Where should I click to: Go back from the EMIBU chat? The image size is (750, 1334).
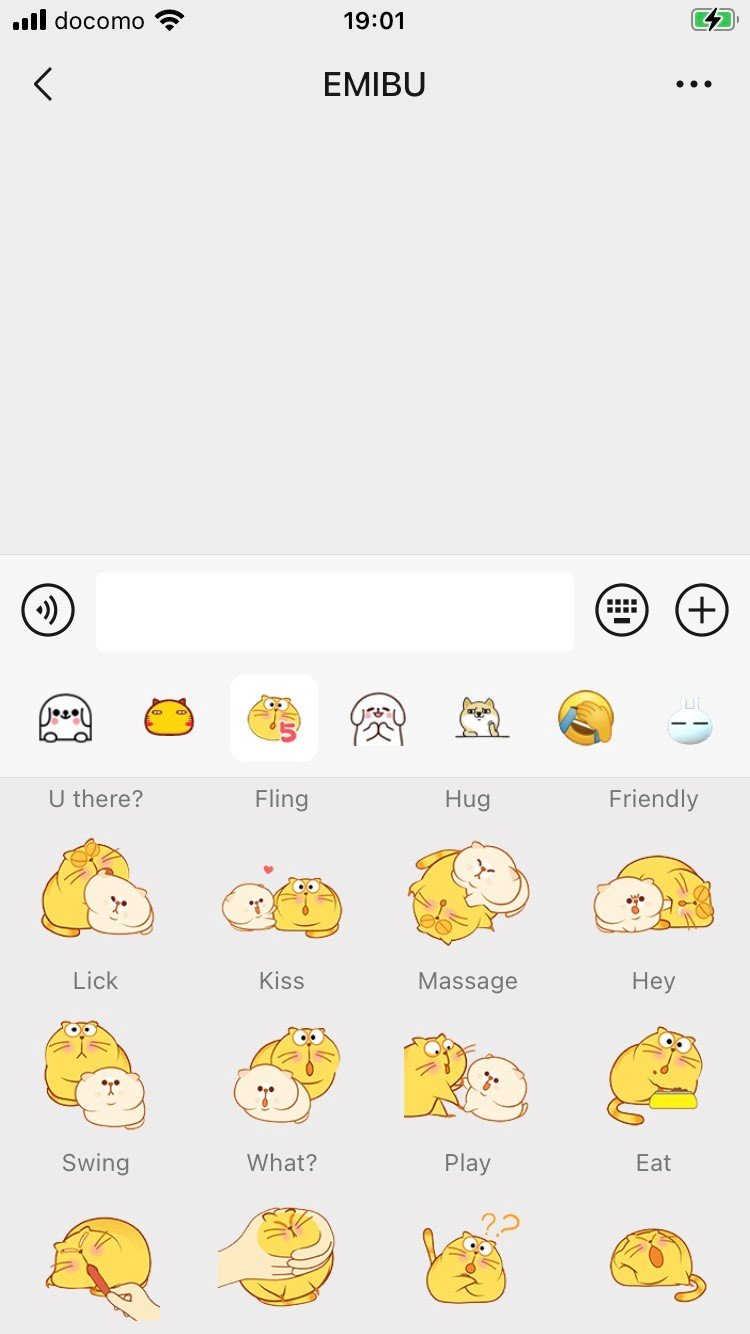coord(42,85)
